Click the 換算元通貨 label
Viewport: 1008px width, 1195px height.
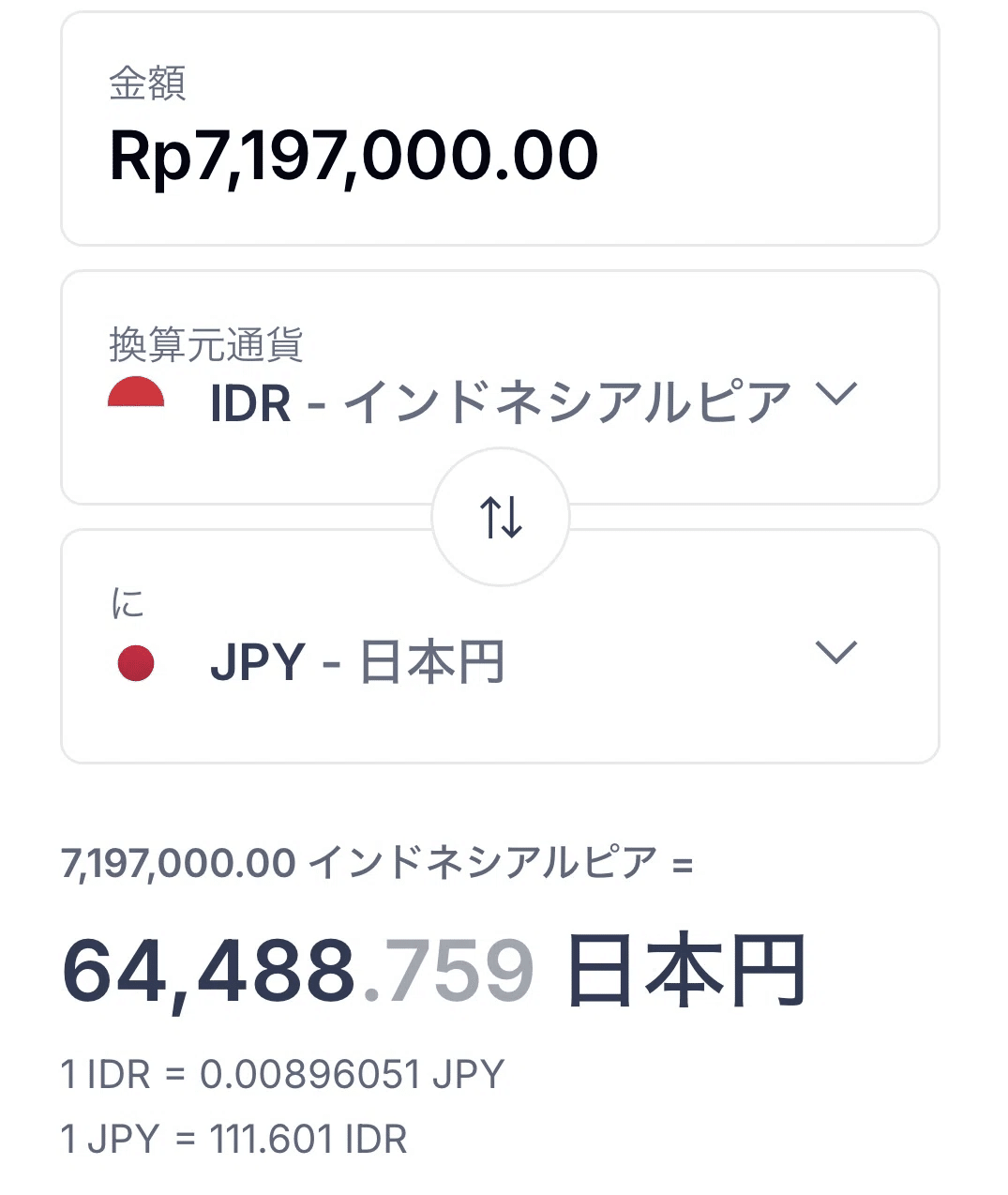click(x=210, y=343)
